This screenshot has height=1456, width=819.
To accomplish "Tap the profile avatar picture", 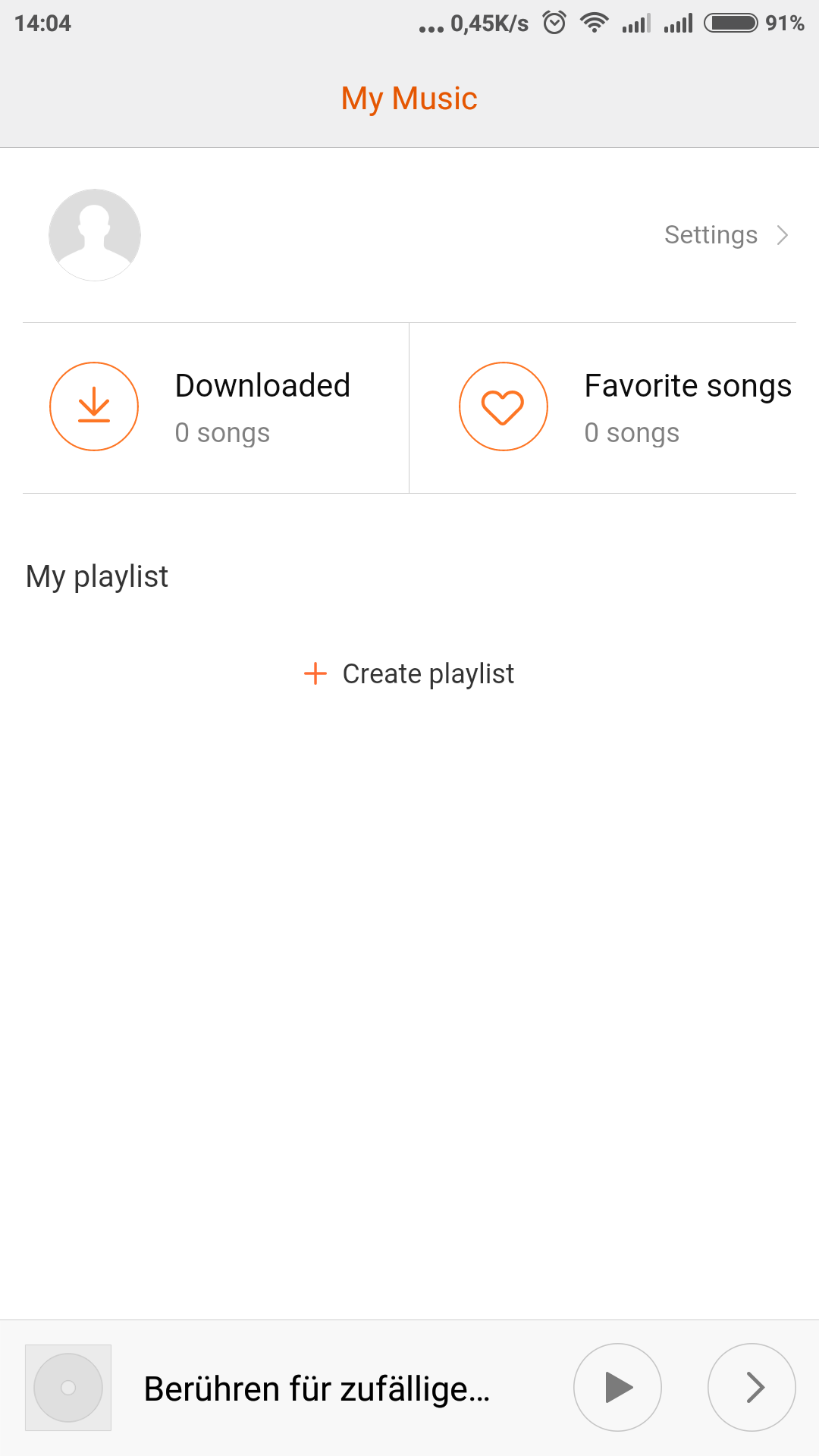I will [95, 235].
